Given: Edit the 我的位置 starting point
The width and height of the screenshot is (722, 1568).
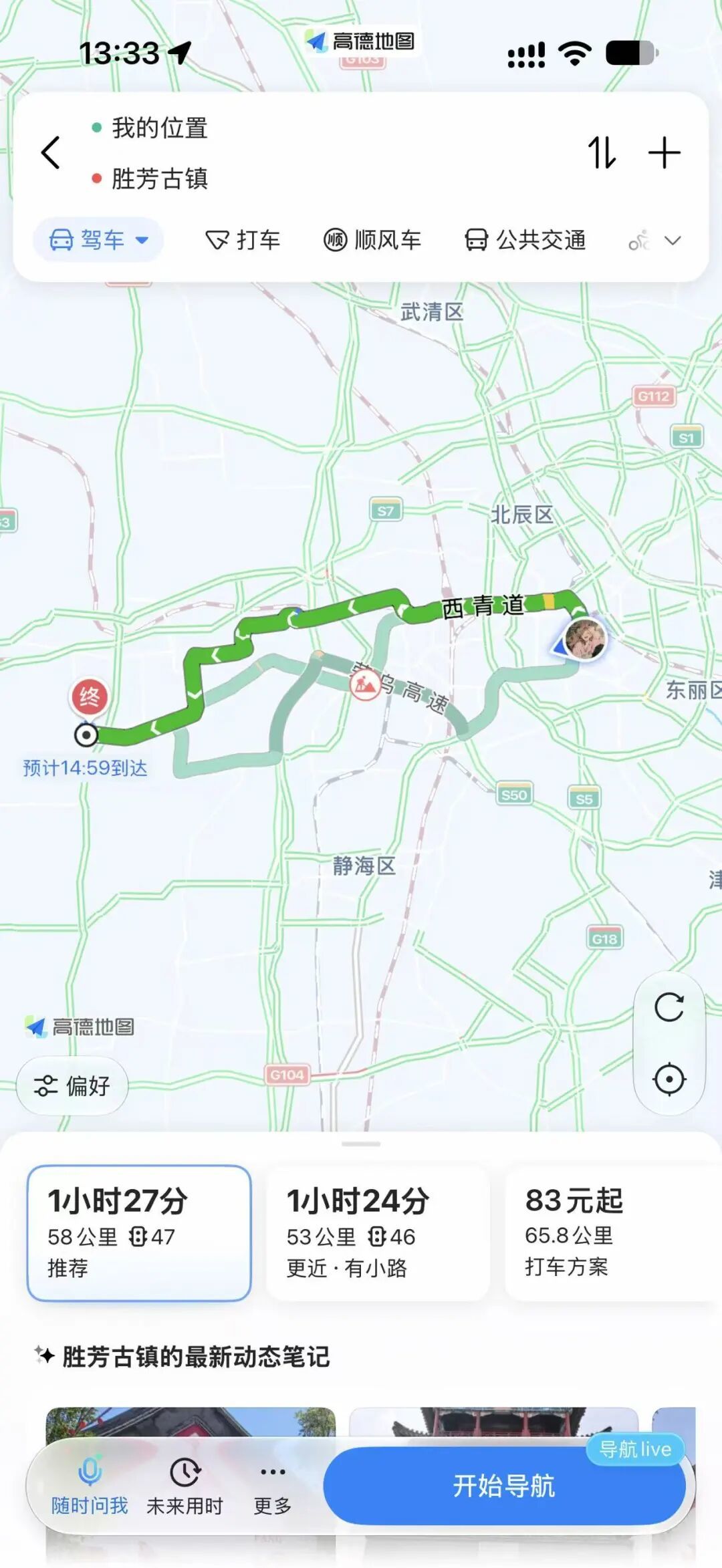Looking at the screenshot, I should tap(159, 127).
